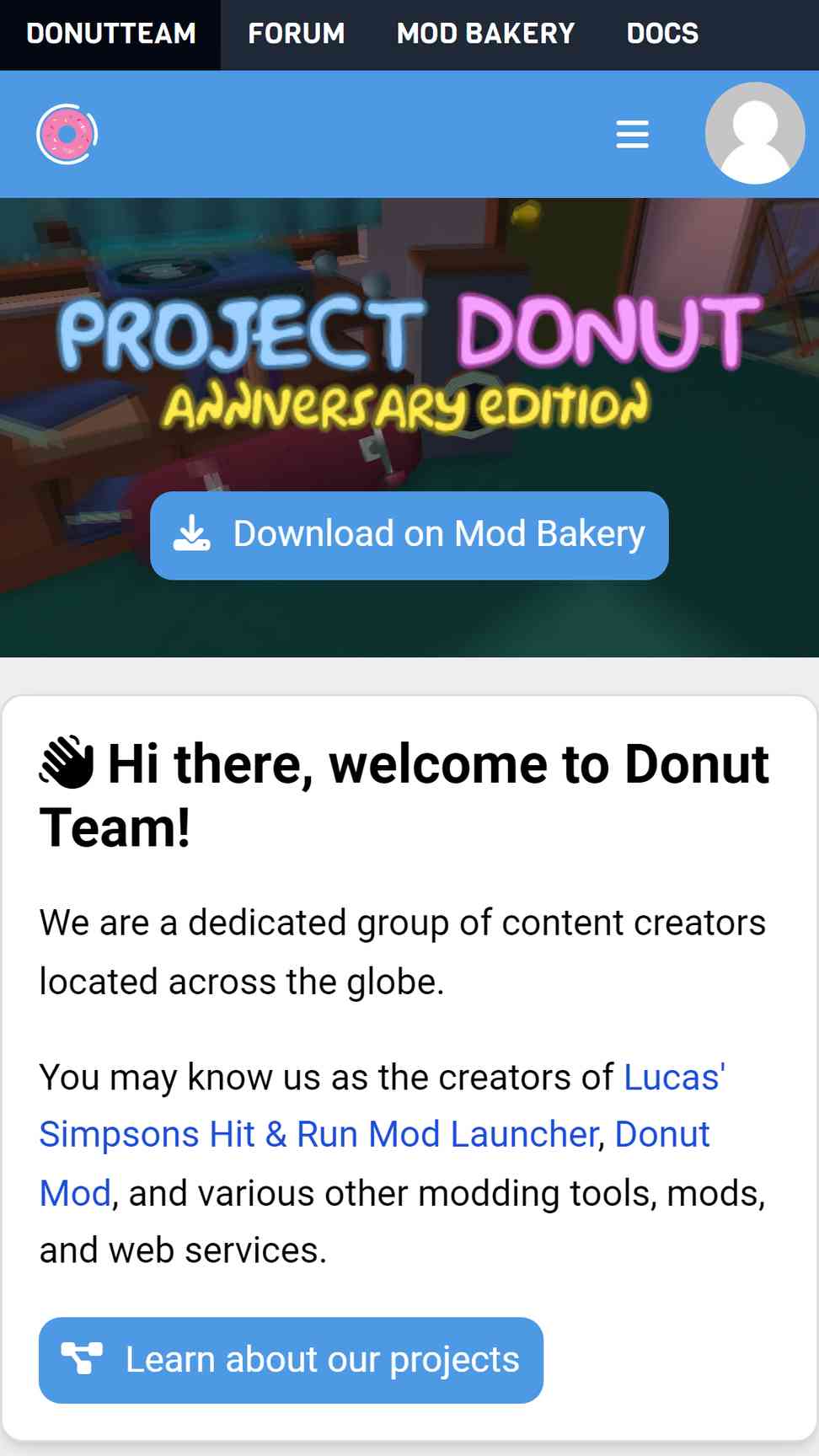Open the Docs tab

[662, 34]
